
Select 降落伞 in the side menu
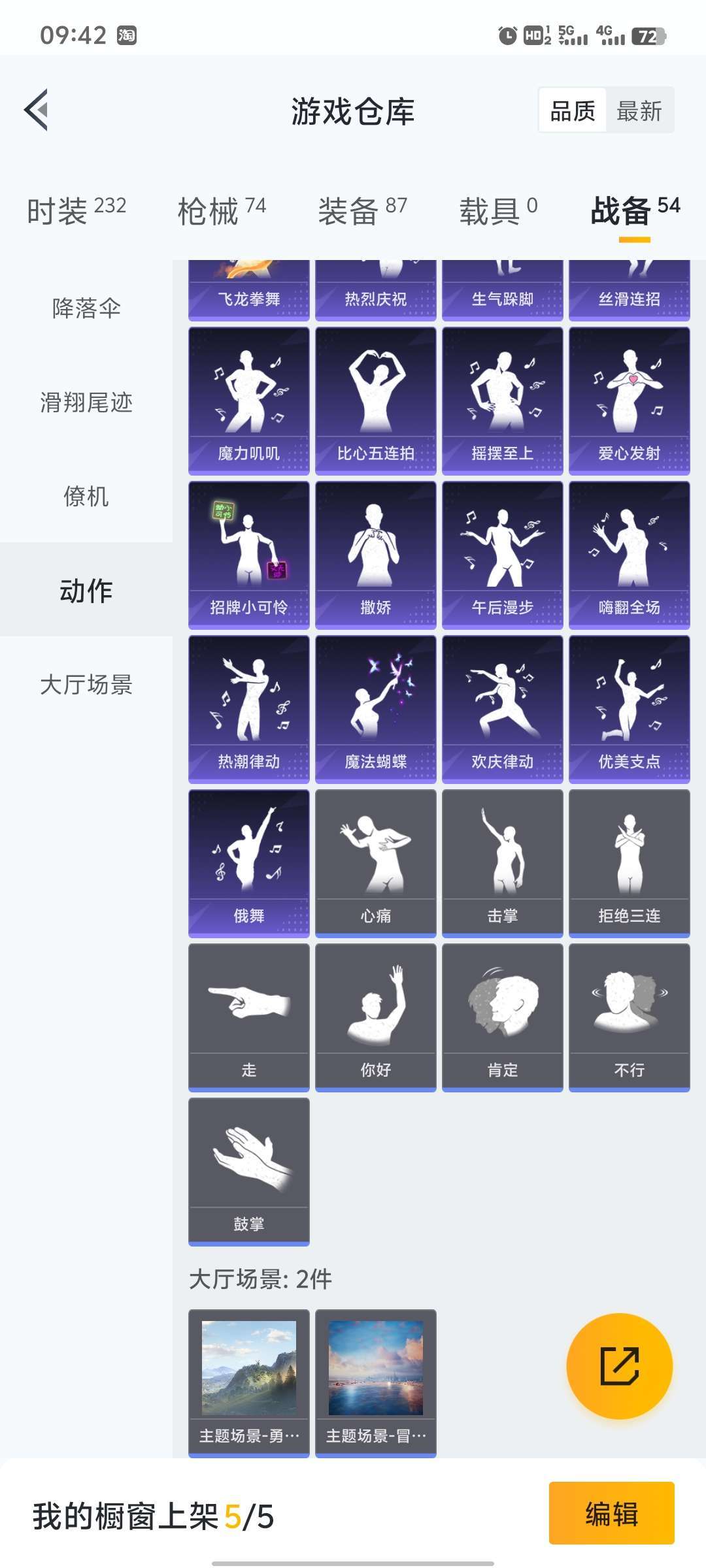[86, 308]
